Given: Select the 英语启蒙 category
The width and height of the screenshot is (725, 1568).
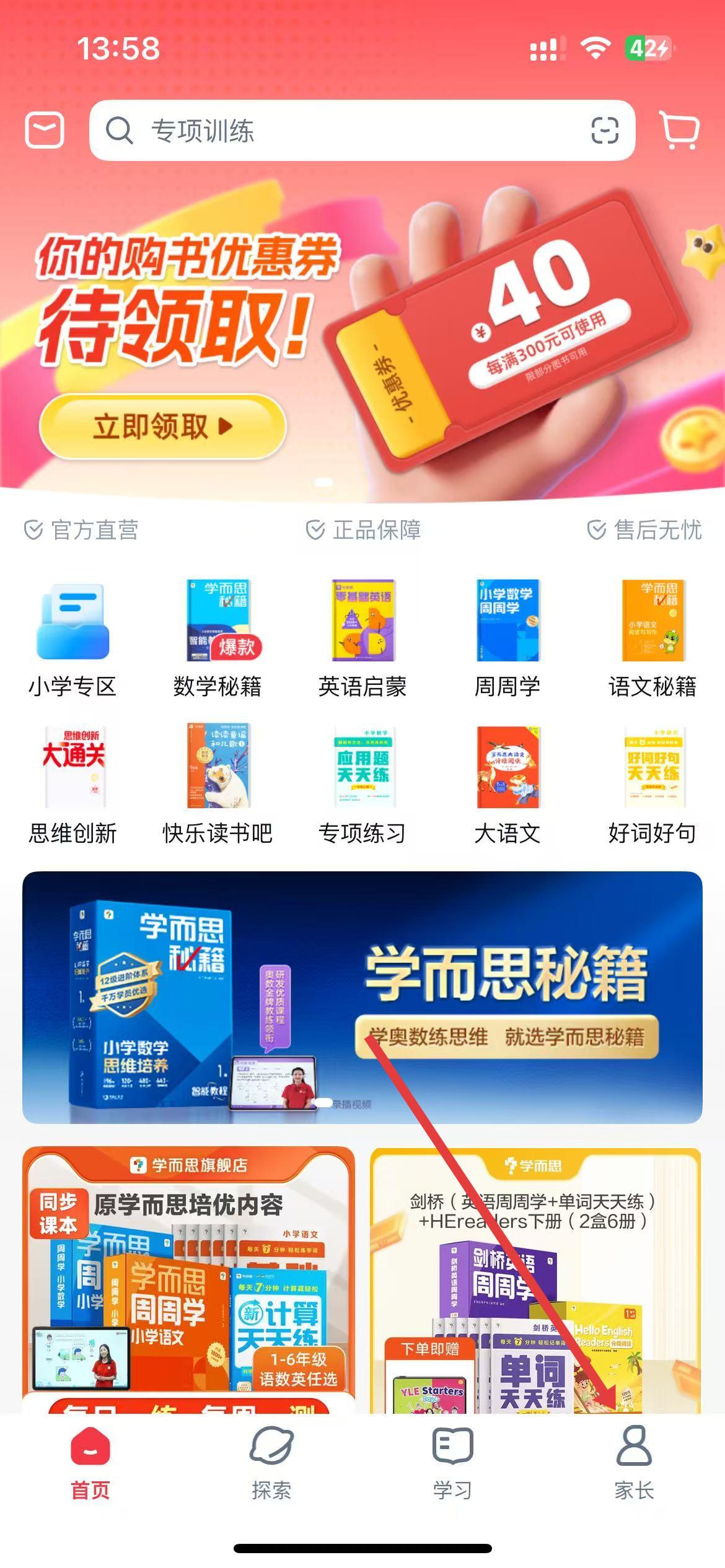Looking at the screenshot, I should pos(362,639).
